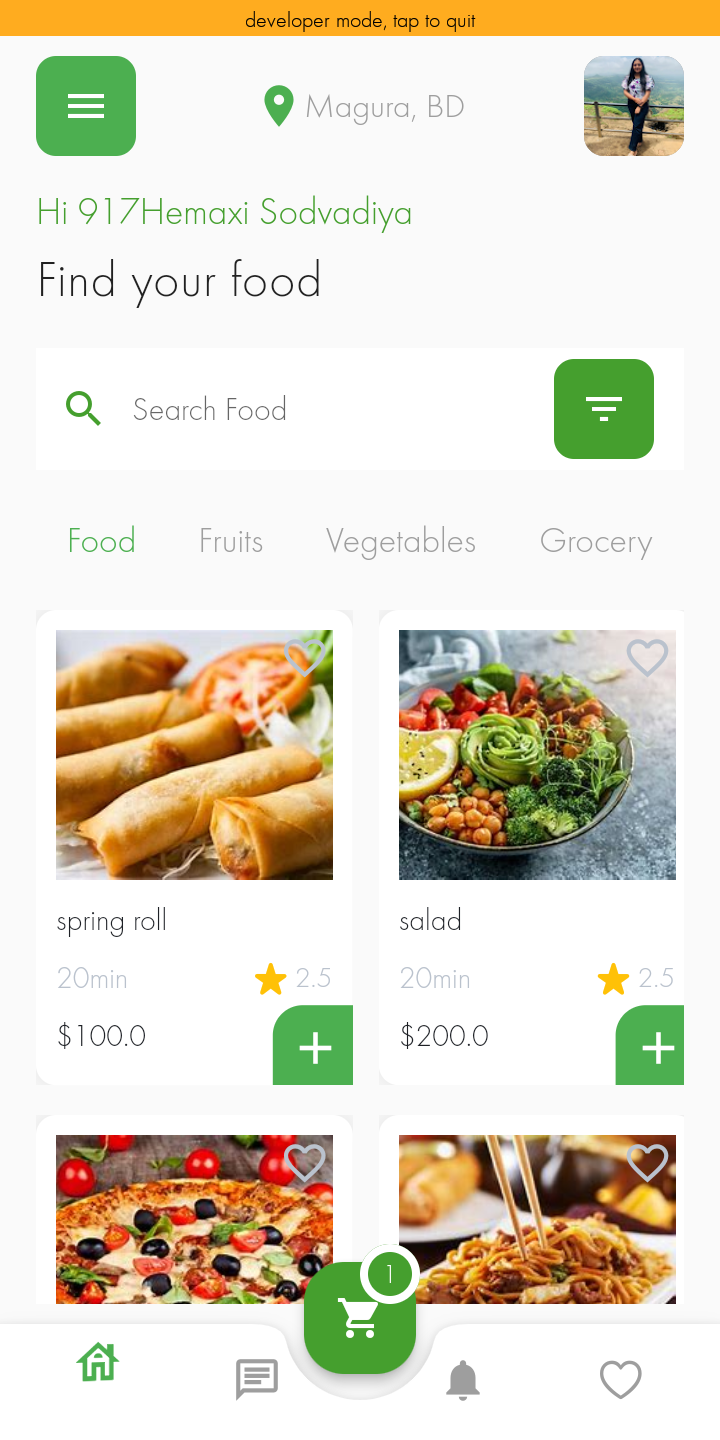Add spring roll to cart with plus button
The width and height of the screenshot is (720, 1440).
313,1046
